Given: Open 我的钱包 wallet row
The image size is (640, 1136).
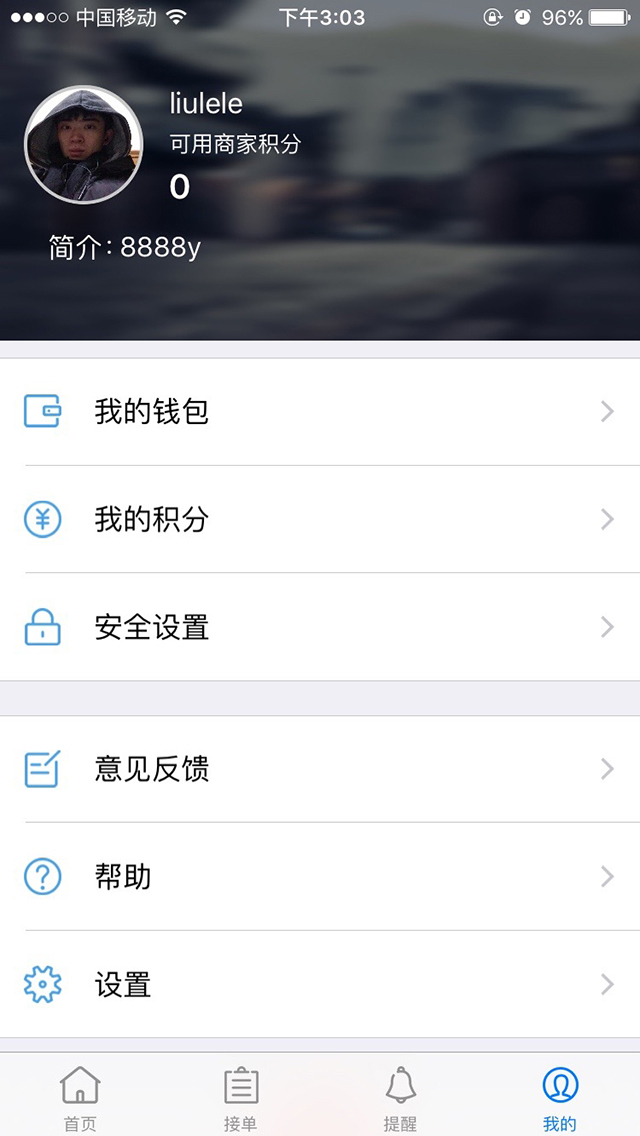Looking at the screenshot, I should pyautogui.click(x=320, y=411).
